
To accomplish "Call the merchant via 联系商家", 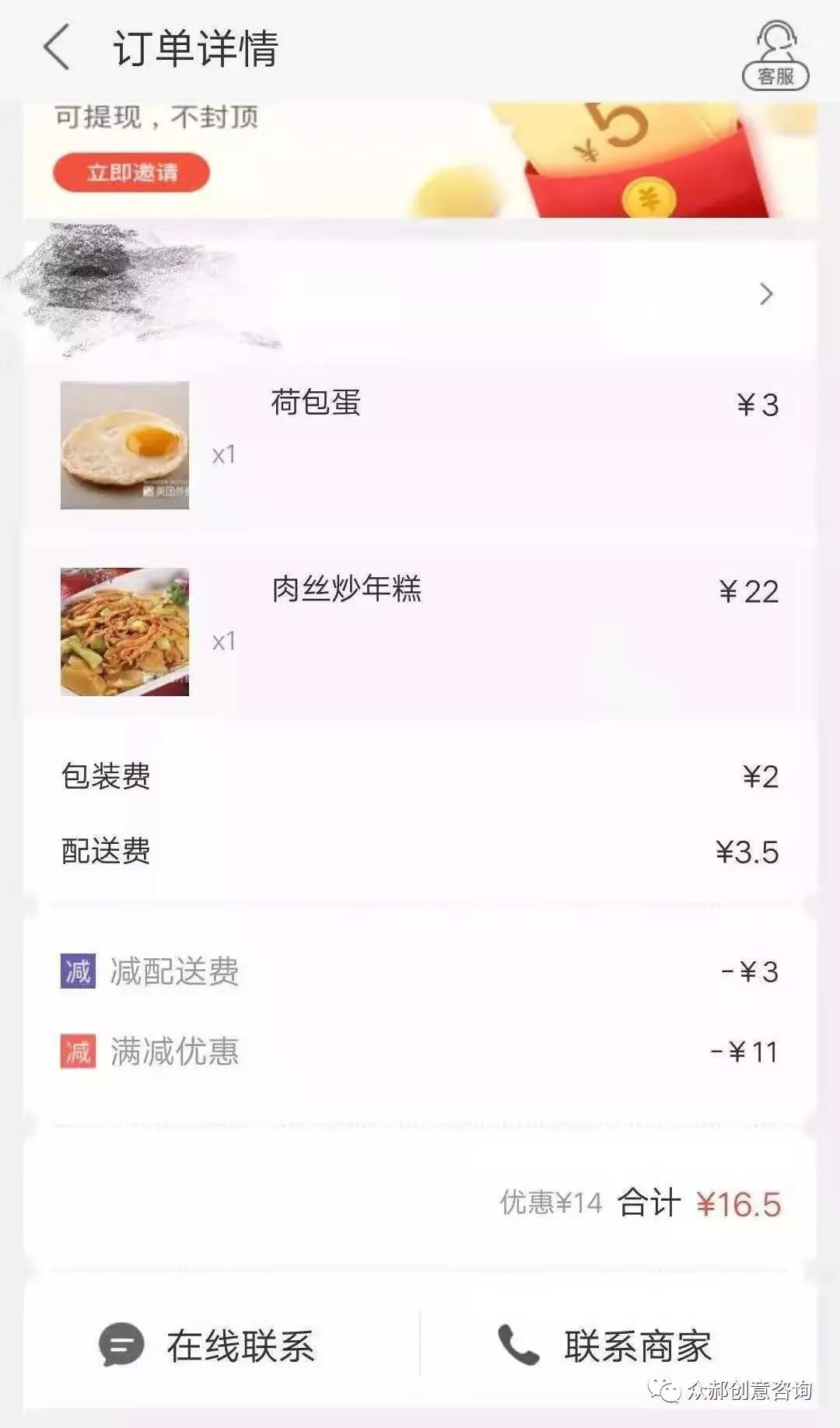I will pyautogui.click(x=606, y=1346).
